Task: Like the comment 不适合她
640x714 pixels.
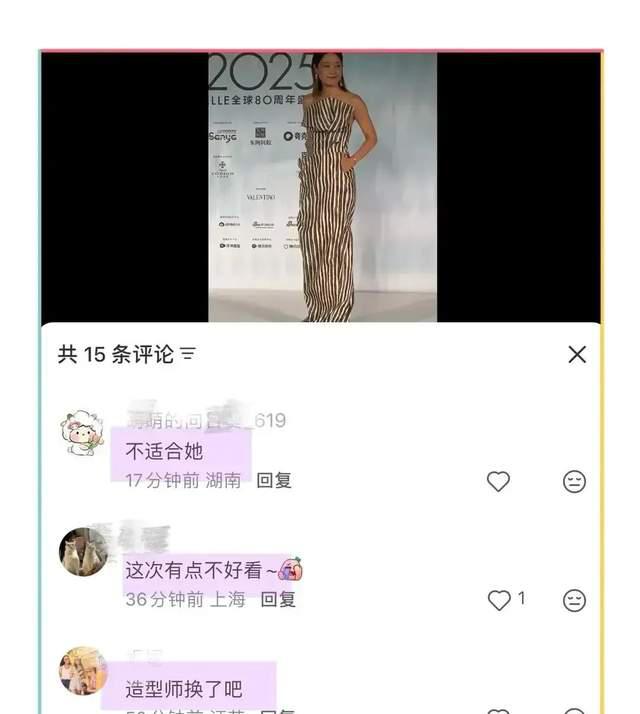Action: coord(498,481)
